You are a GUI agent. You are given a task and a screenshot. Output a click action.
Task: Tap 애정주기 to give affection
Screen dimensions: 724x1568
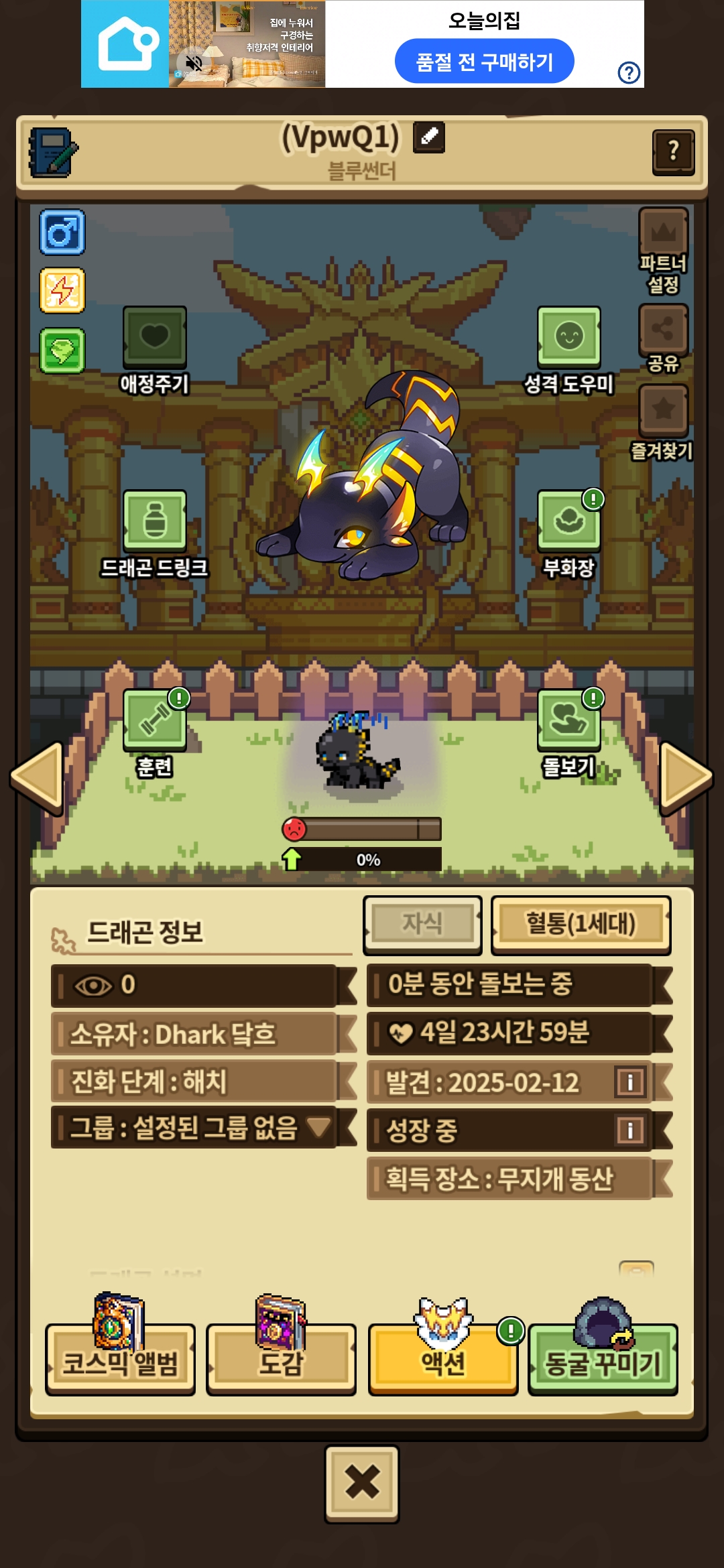click(x=154, y=337)
